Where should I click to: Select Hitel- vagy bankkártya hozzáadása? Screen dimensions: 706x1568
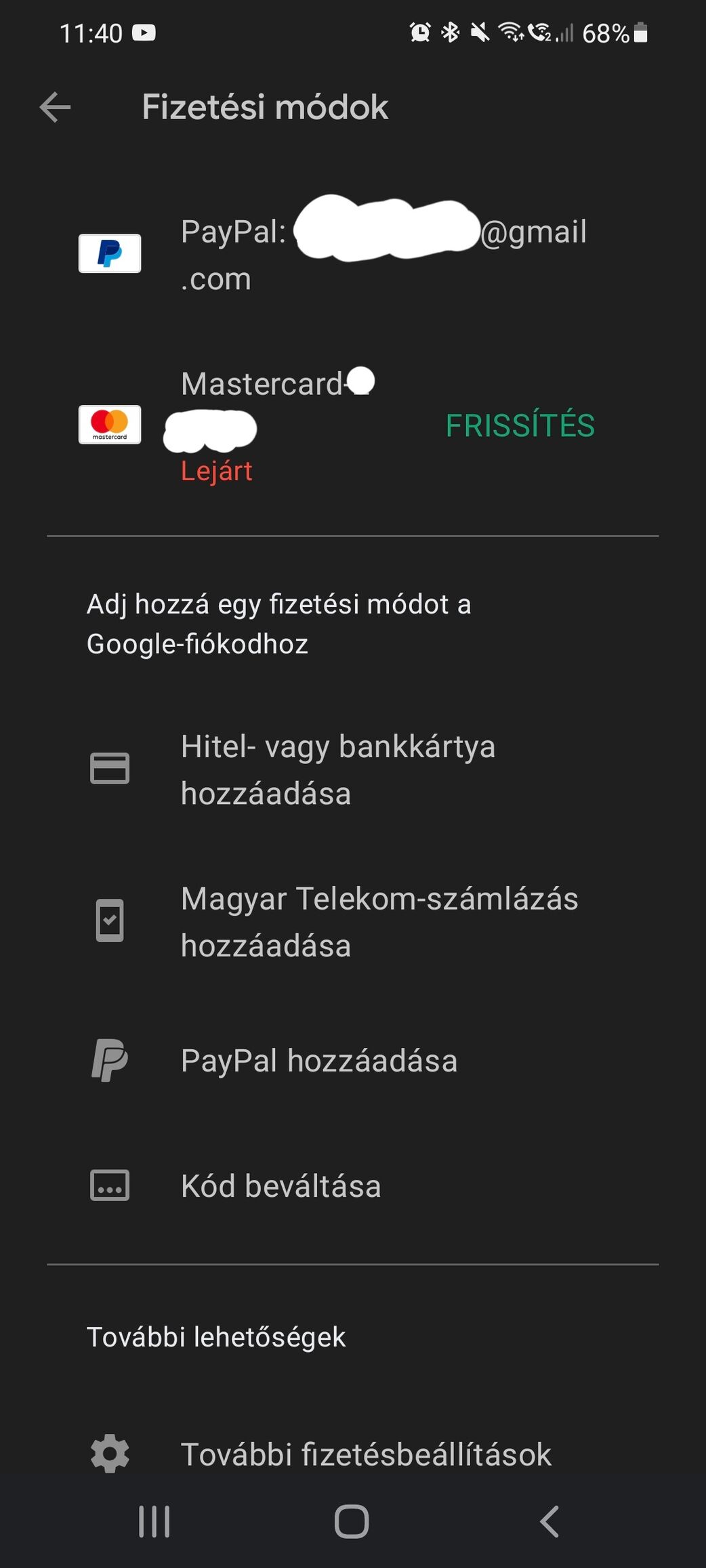point(337,769)
